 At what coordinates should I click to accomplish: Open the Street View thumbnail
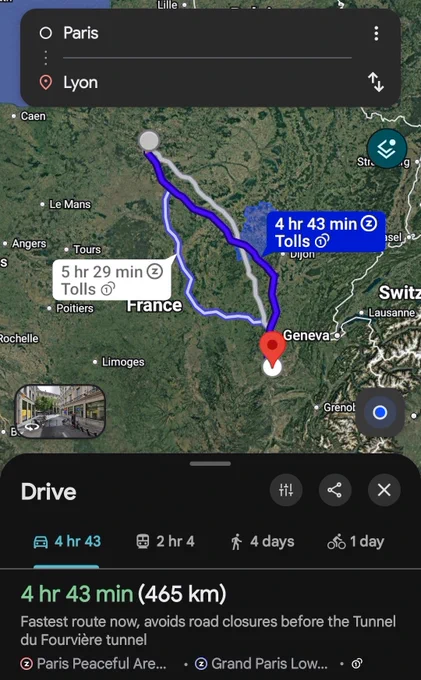(60, 411)
